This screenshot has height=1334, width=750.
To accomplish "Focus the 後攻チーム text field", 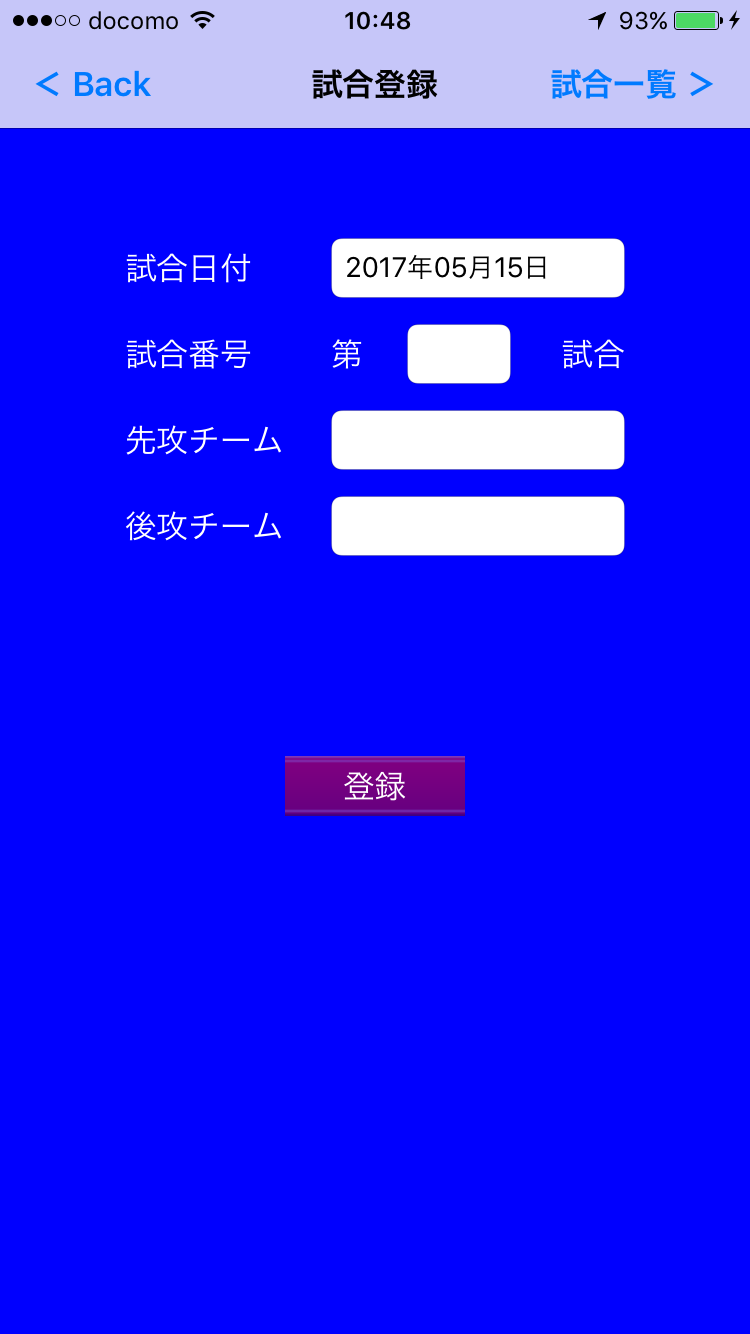I will click(x=478, y=526).
